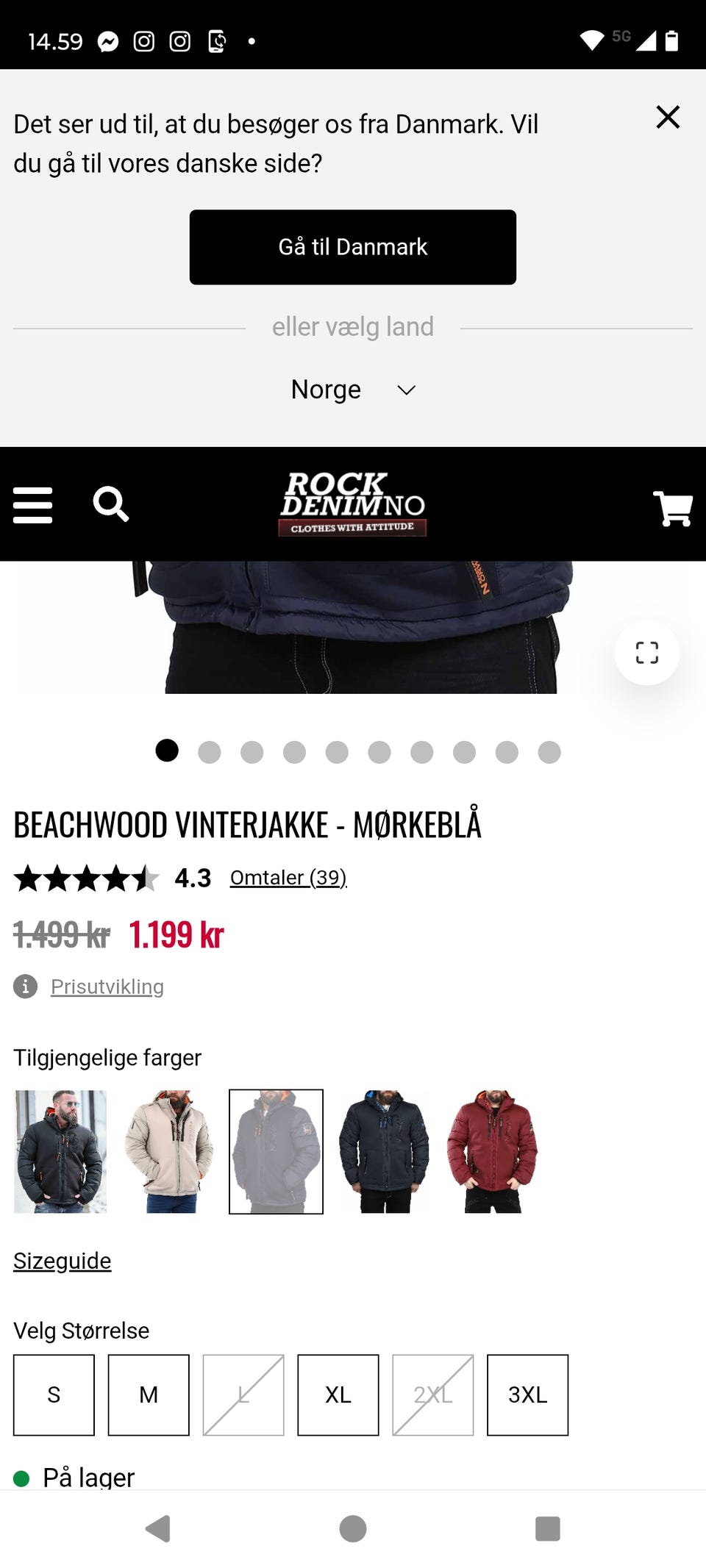Select the second carousel indicator dot
706x1568 pixels.
tap(210, 752)
